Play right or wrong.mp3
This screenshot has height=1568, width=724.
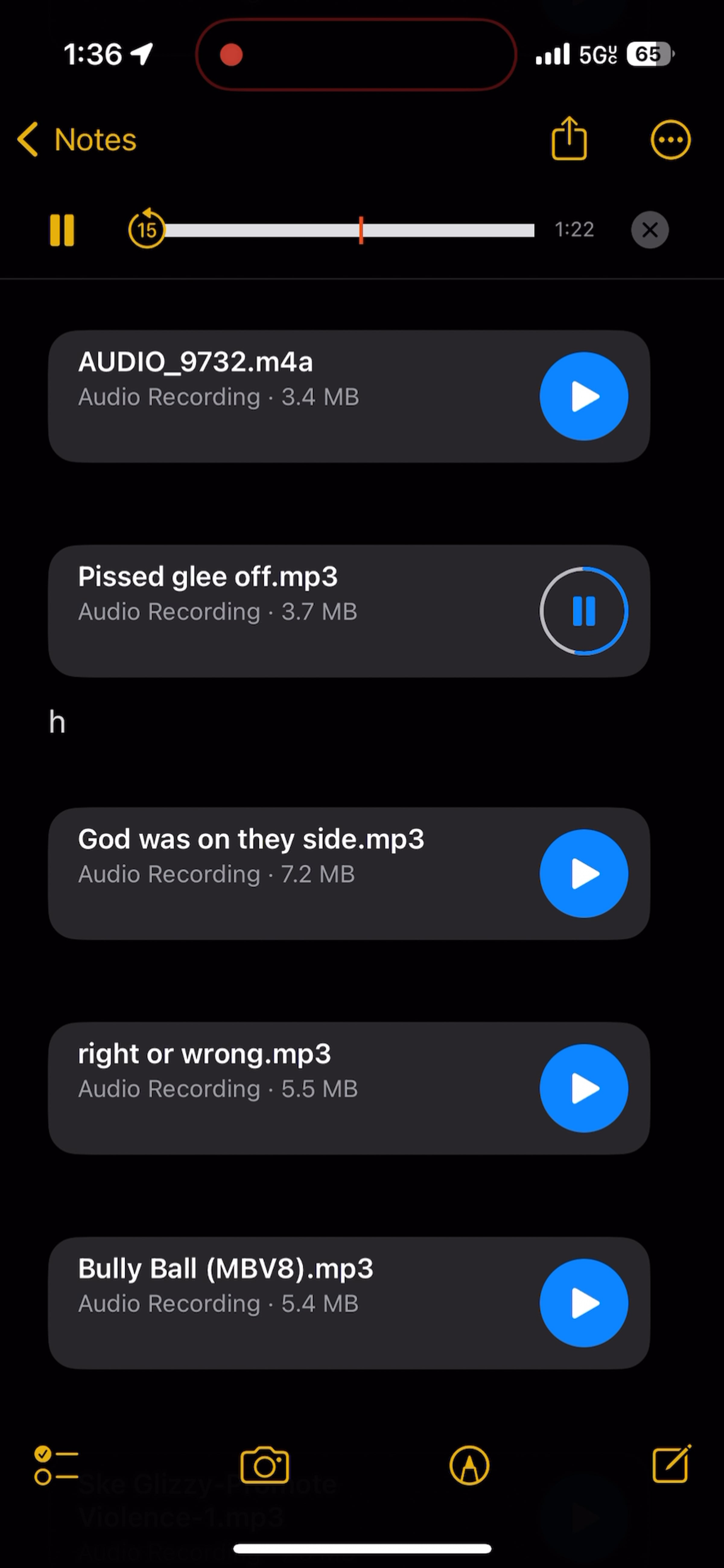[x=583, y=1088]
